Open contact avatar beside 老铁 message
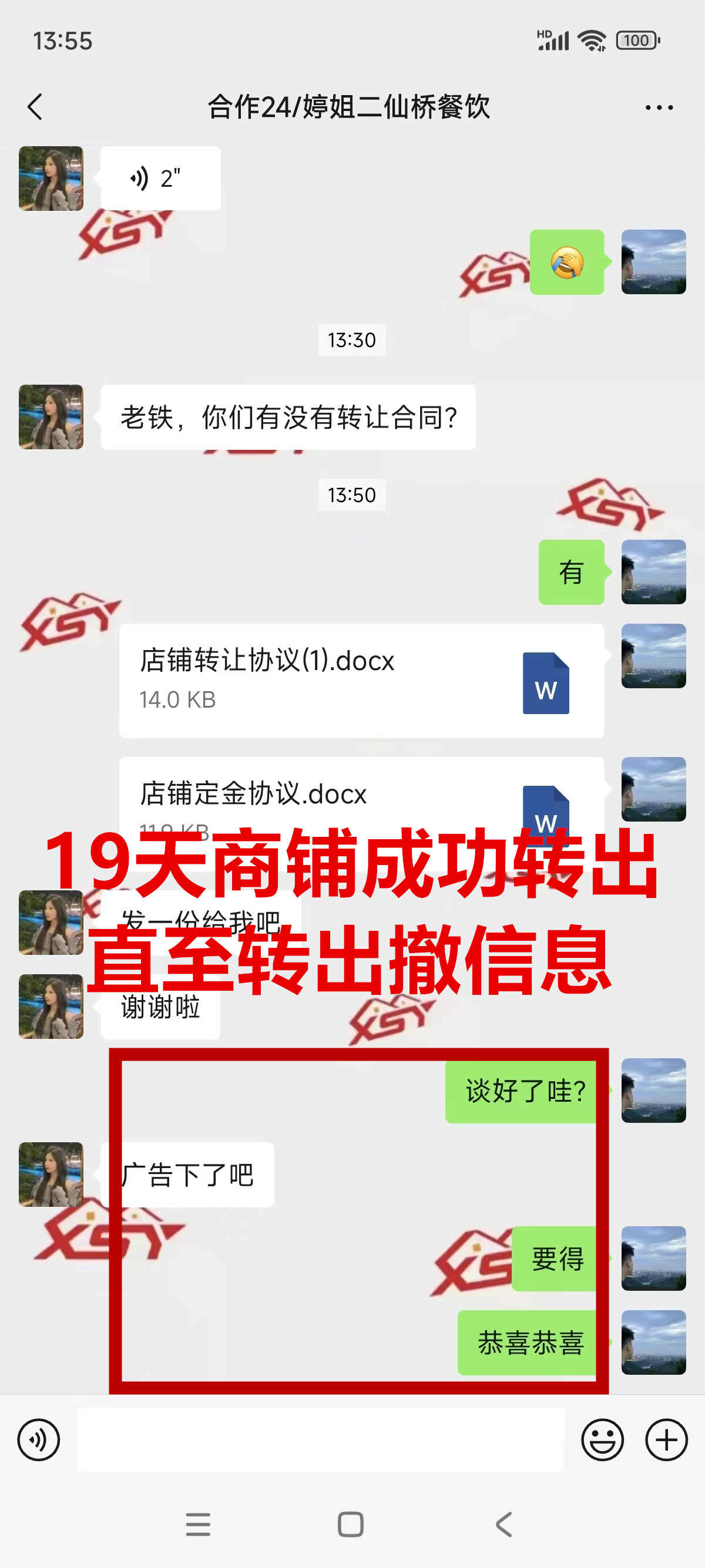The height and width of the screenshot is (1568, 705). pyautogui.click(x=51, y=417)
